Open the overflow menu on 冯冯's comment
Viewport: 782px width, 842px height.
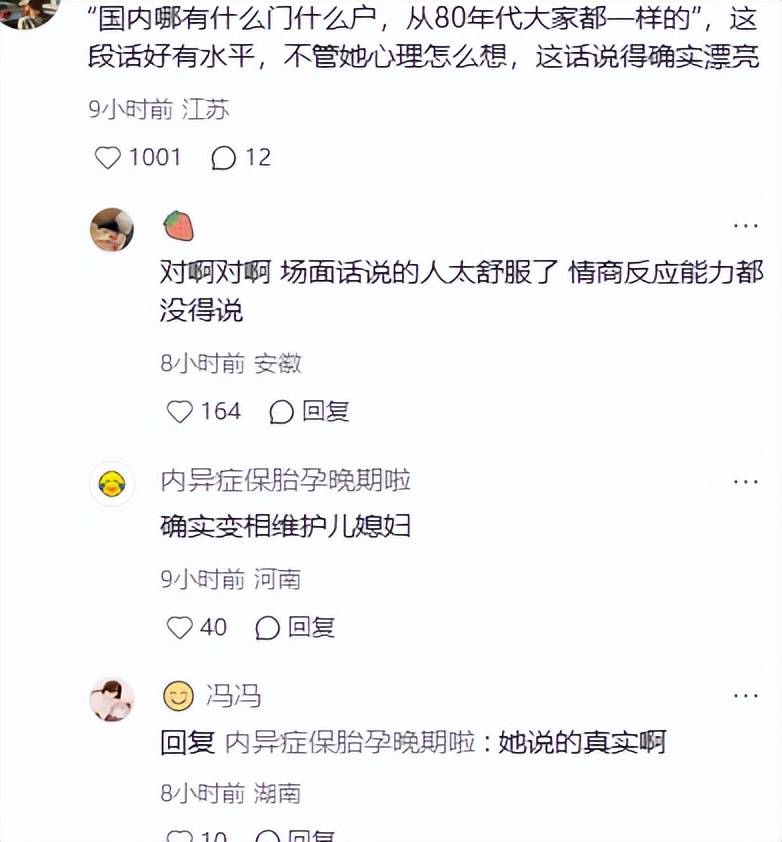pos(745,696)
